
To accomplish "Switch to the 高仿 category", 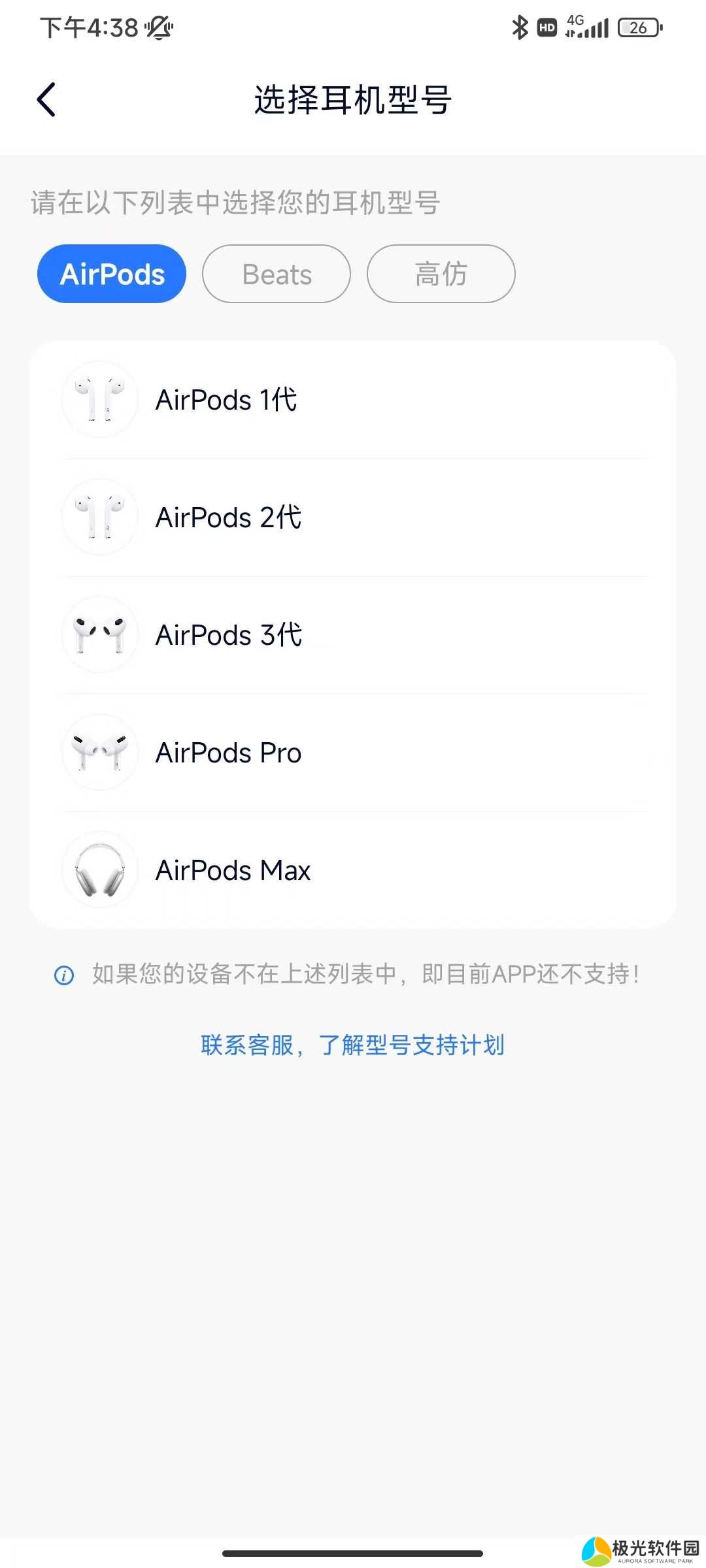I will (441, 274).
